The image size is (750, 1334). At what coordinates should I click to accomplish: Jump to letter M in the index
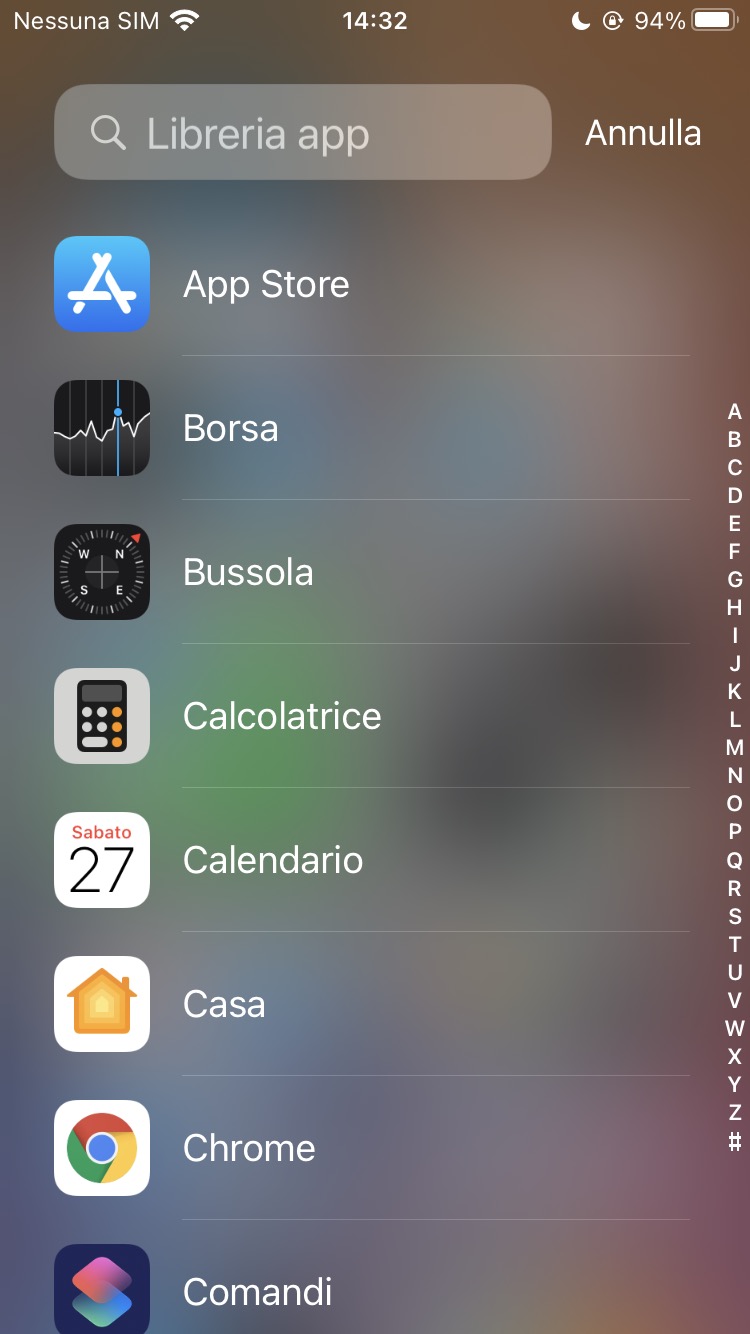[735, 747]
